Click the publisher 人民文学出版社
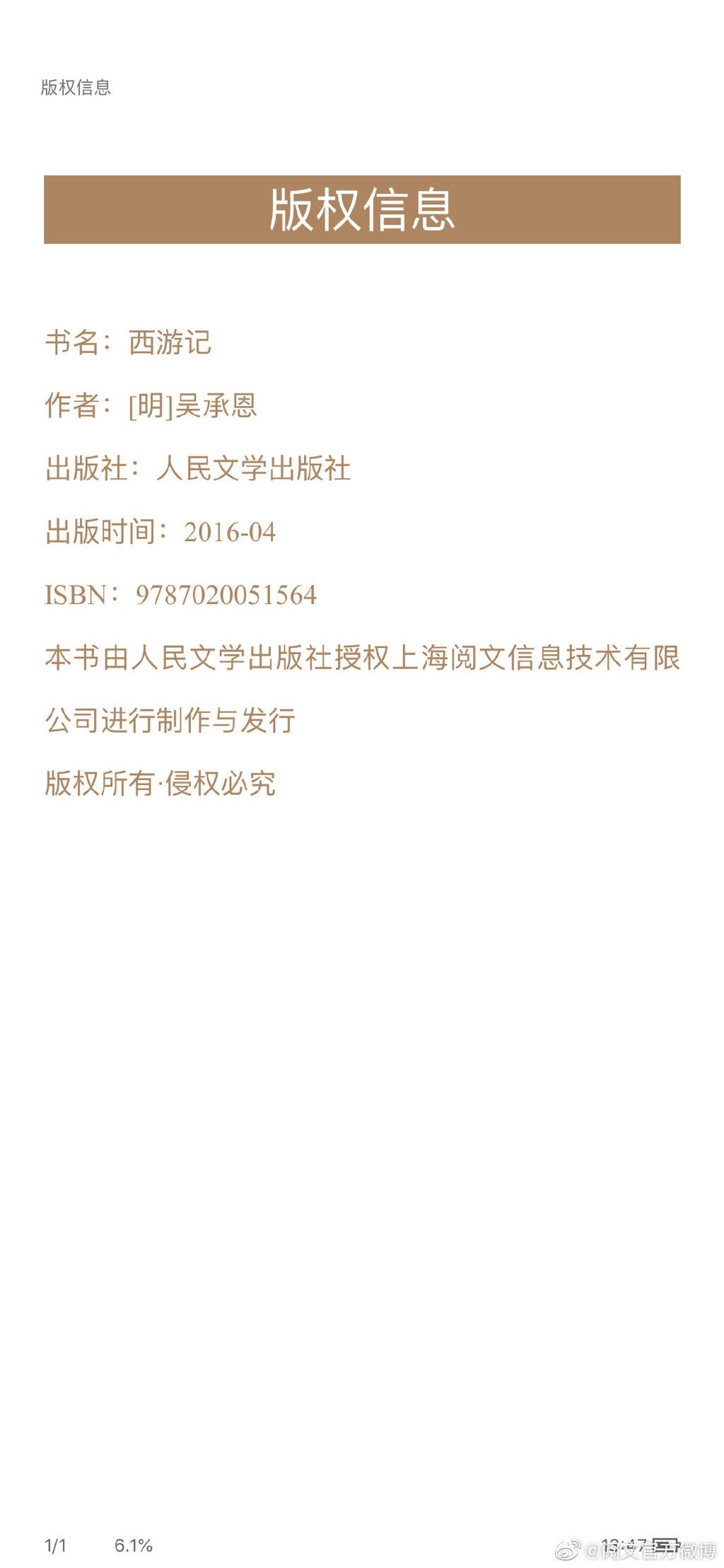The height and width of the screenshot is (1568, 724). click(x=253, y=468)
